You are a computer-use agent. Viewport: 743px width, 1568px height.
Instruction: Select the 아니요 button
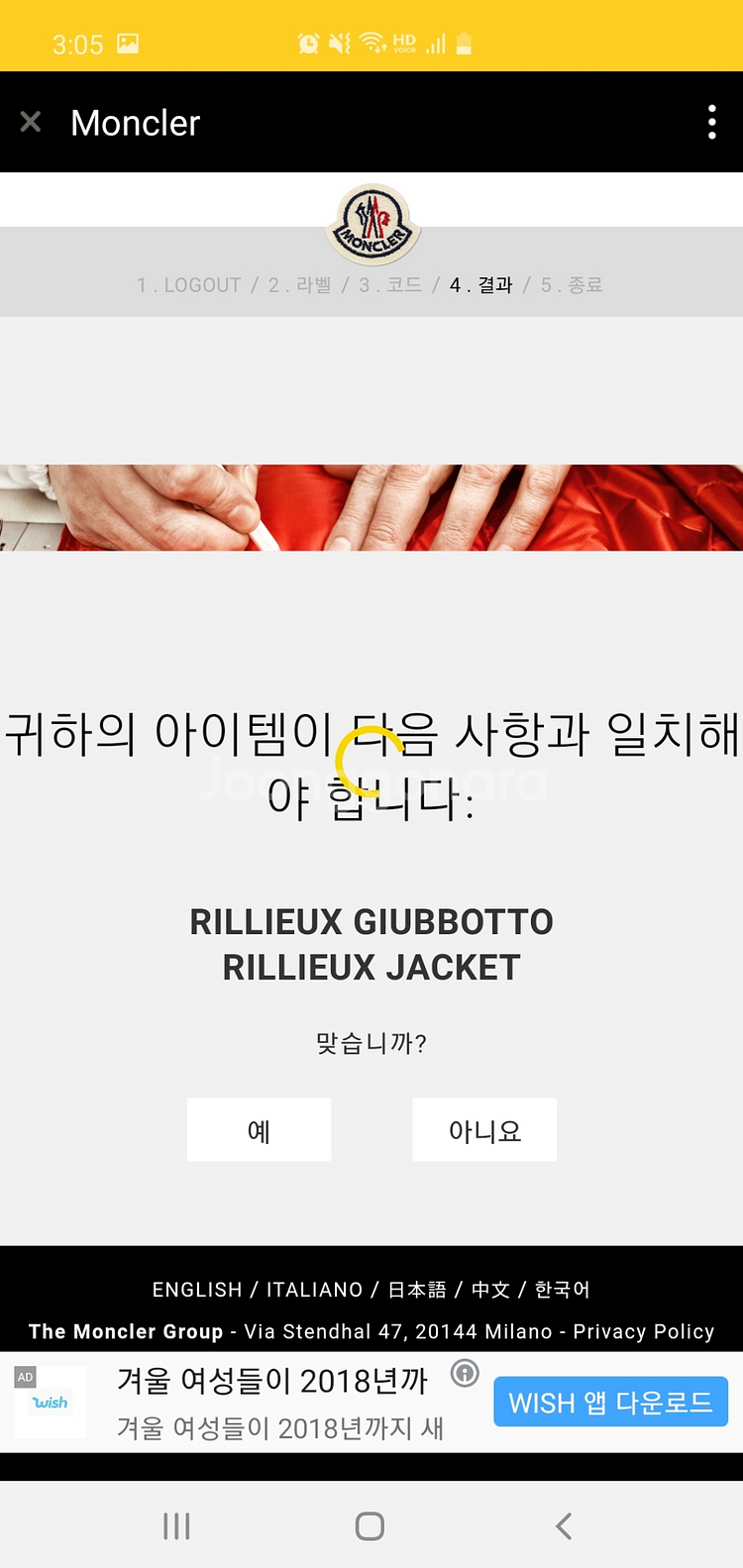tap(484, 1130)
